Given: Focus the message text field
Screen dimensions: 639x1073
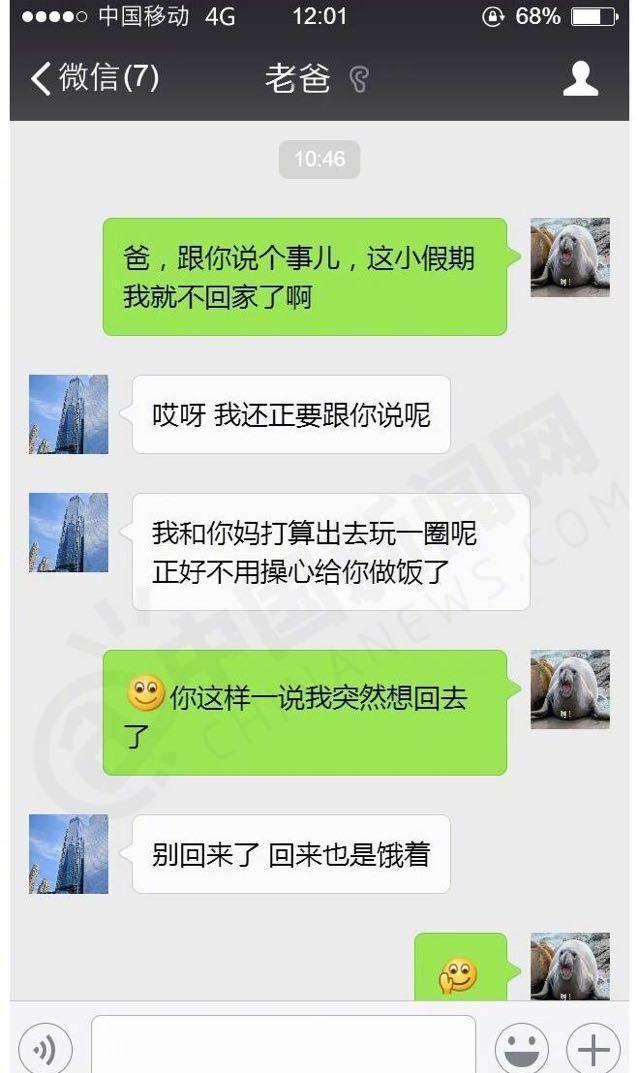Looking at the screenshot, I should [x=283, y=1045].
